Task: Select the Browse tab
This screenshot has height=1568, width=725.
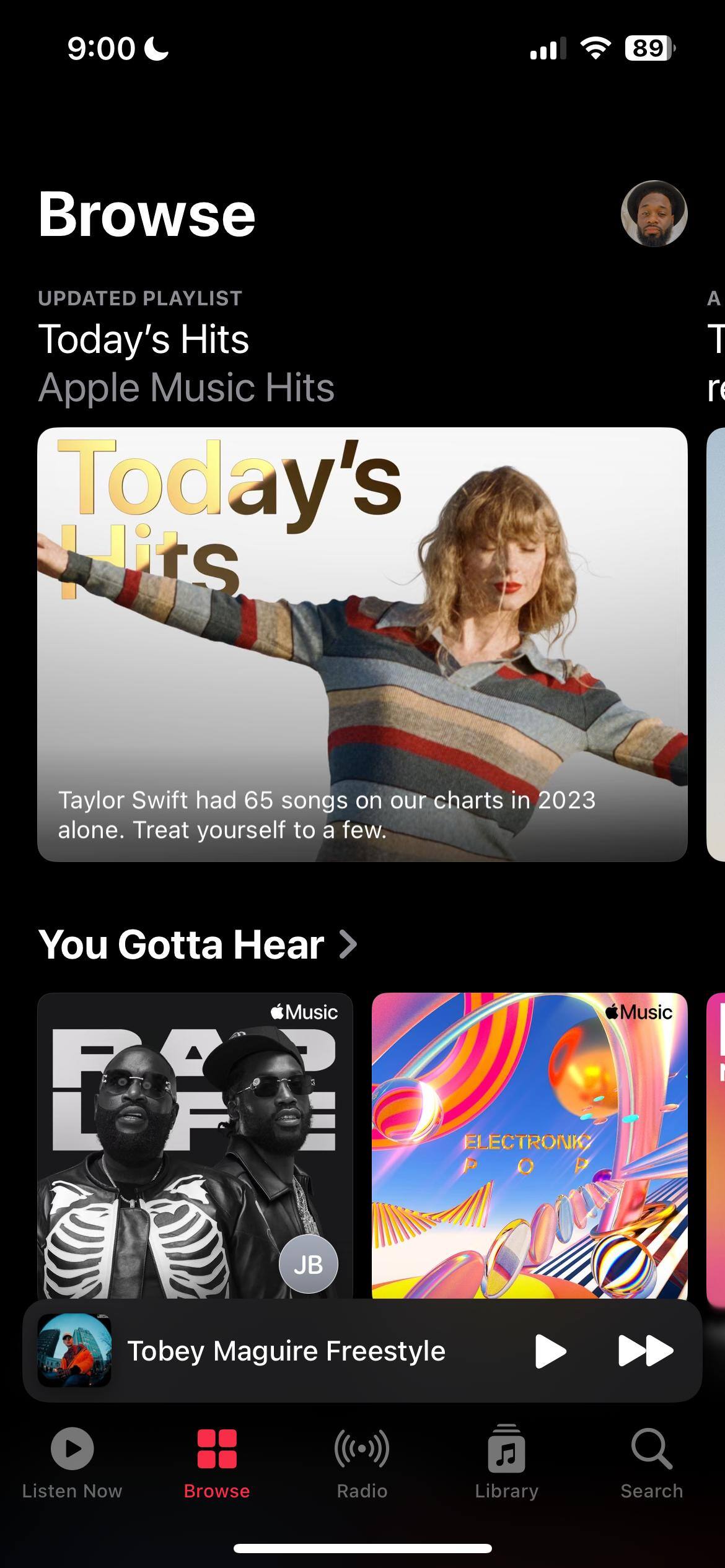Action: (217, 1463)
